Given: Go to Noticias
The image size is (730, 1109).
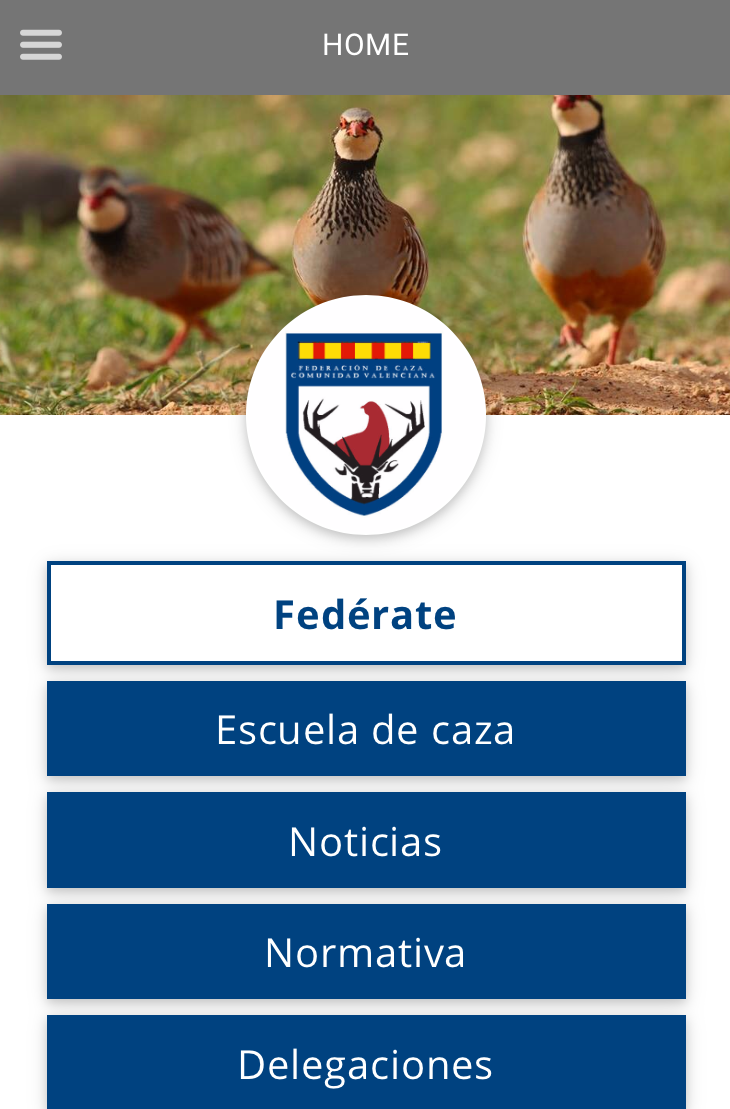Looking at the screenshot, I should [366, 841].
